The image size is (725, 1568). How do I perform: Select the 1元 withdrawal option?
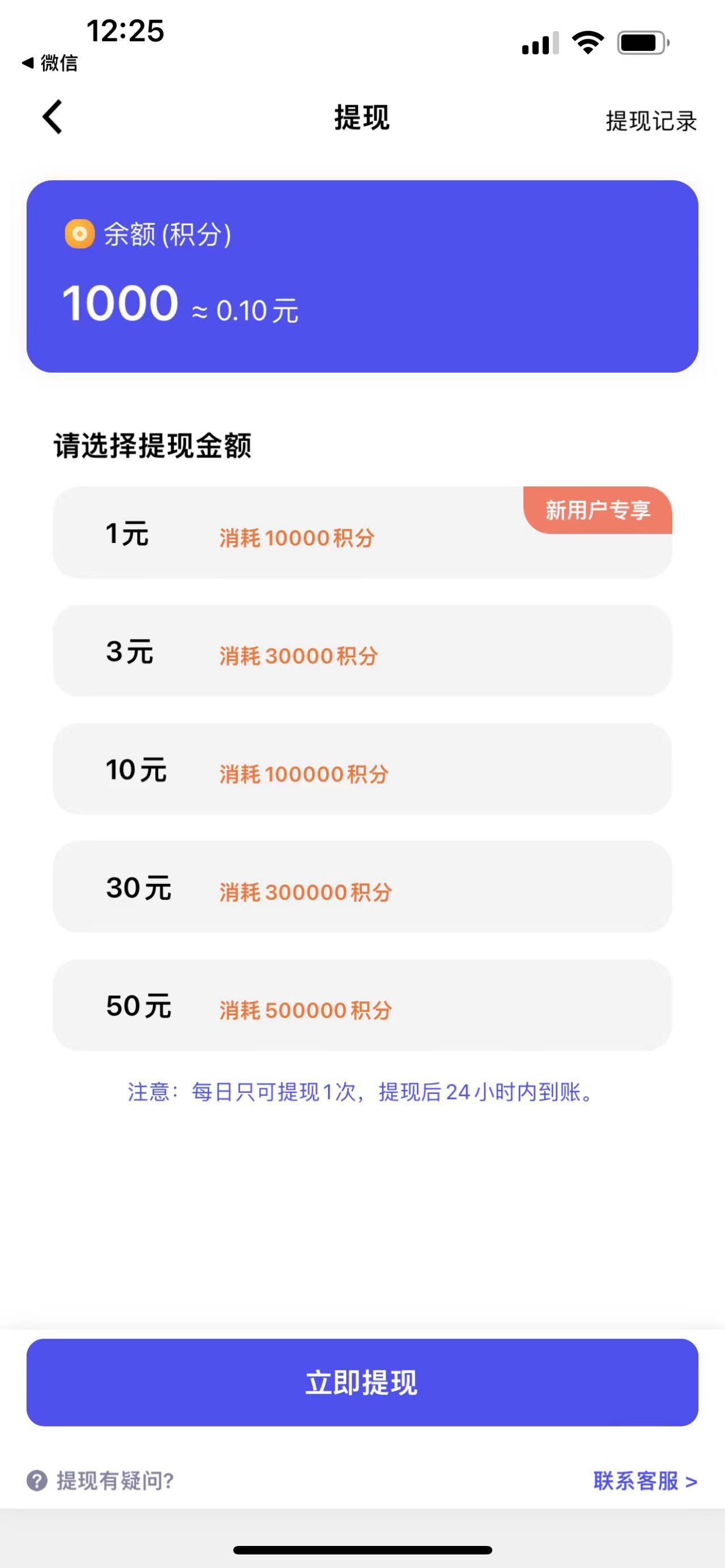point(362,535)
